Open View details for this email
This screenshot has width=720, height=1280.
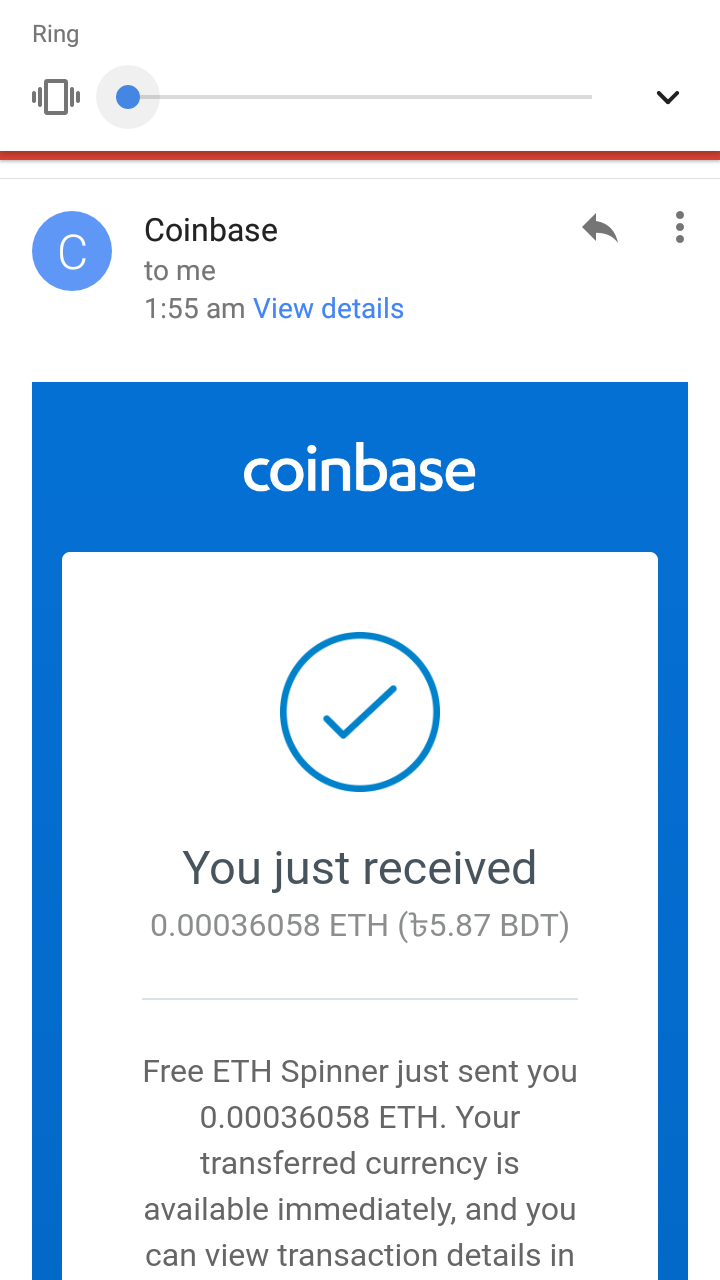click(x=328, y=309)
